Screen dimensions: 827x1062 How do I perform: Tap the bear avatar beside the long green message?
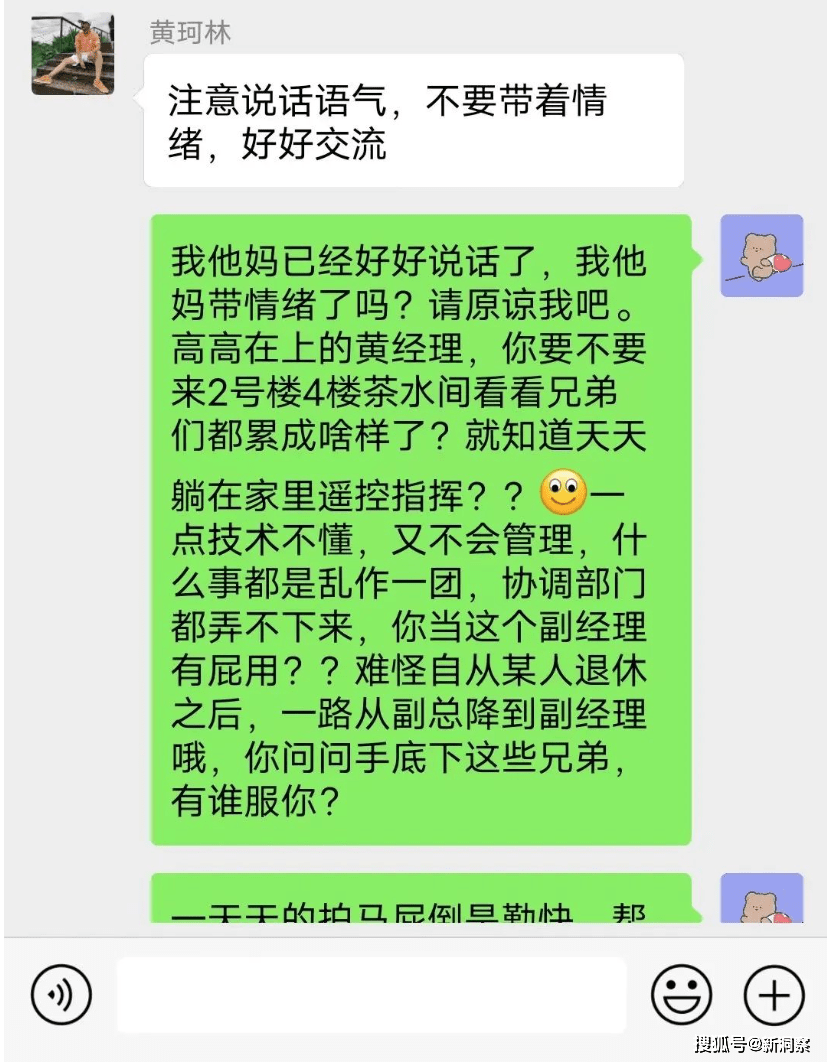pos(762,255)
